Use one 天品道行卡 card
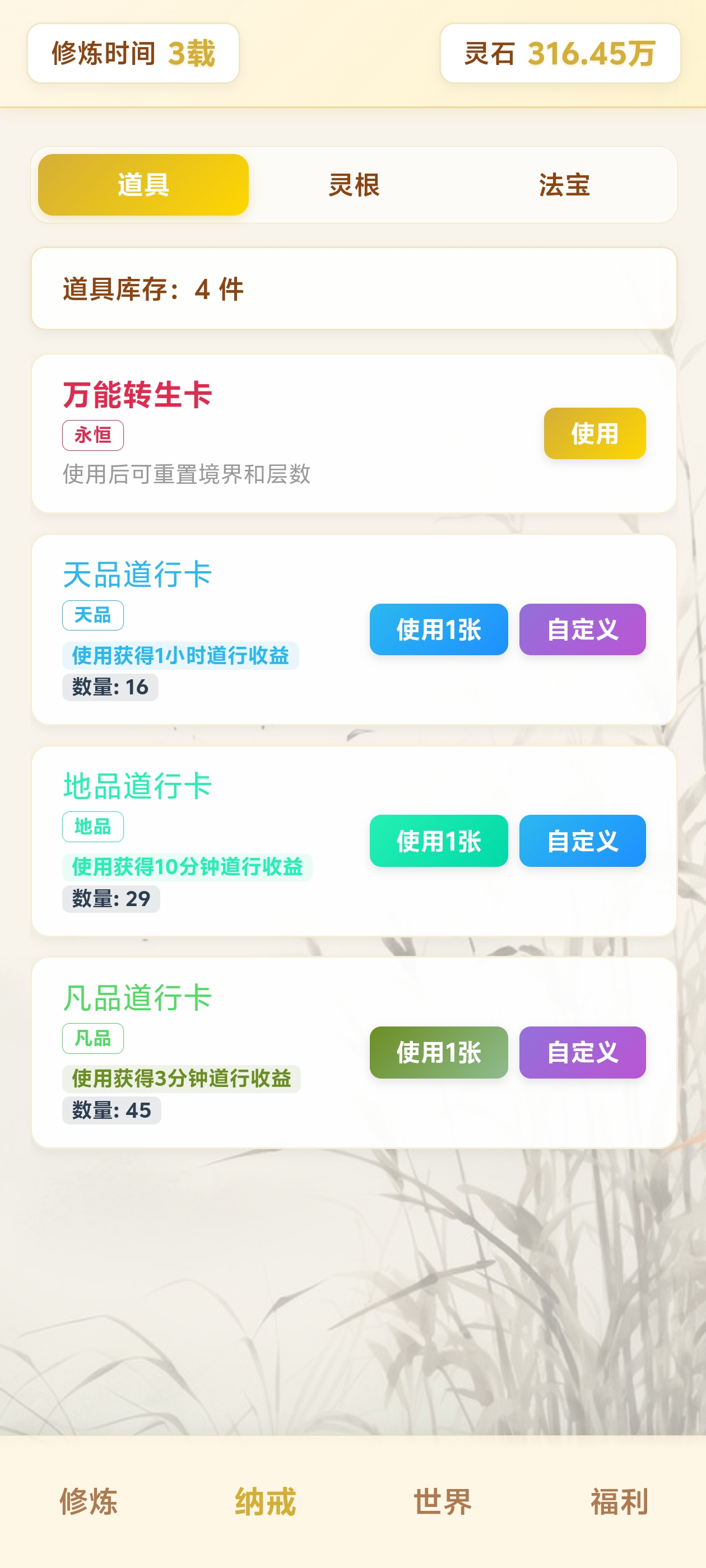 [438, 630]
